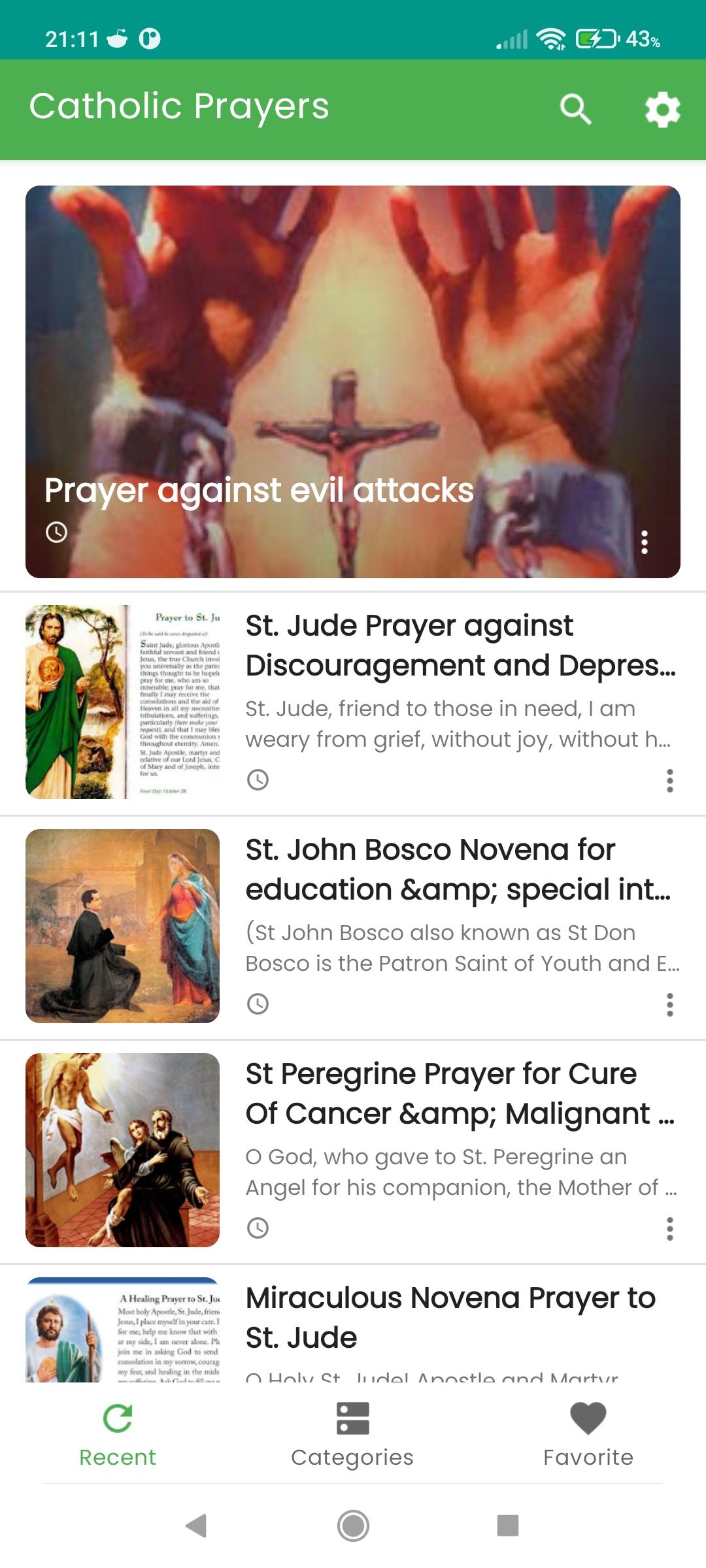706x1568 pixels.
Task: Open the three-dot menu for St. John Bosco Novena
Action: pos(669,1004)
